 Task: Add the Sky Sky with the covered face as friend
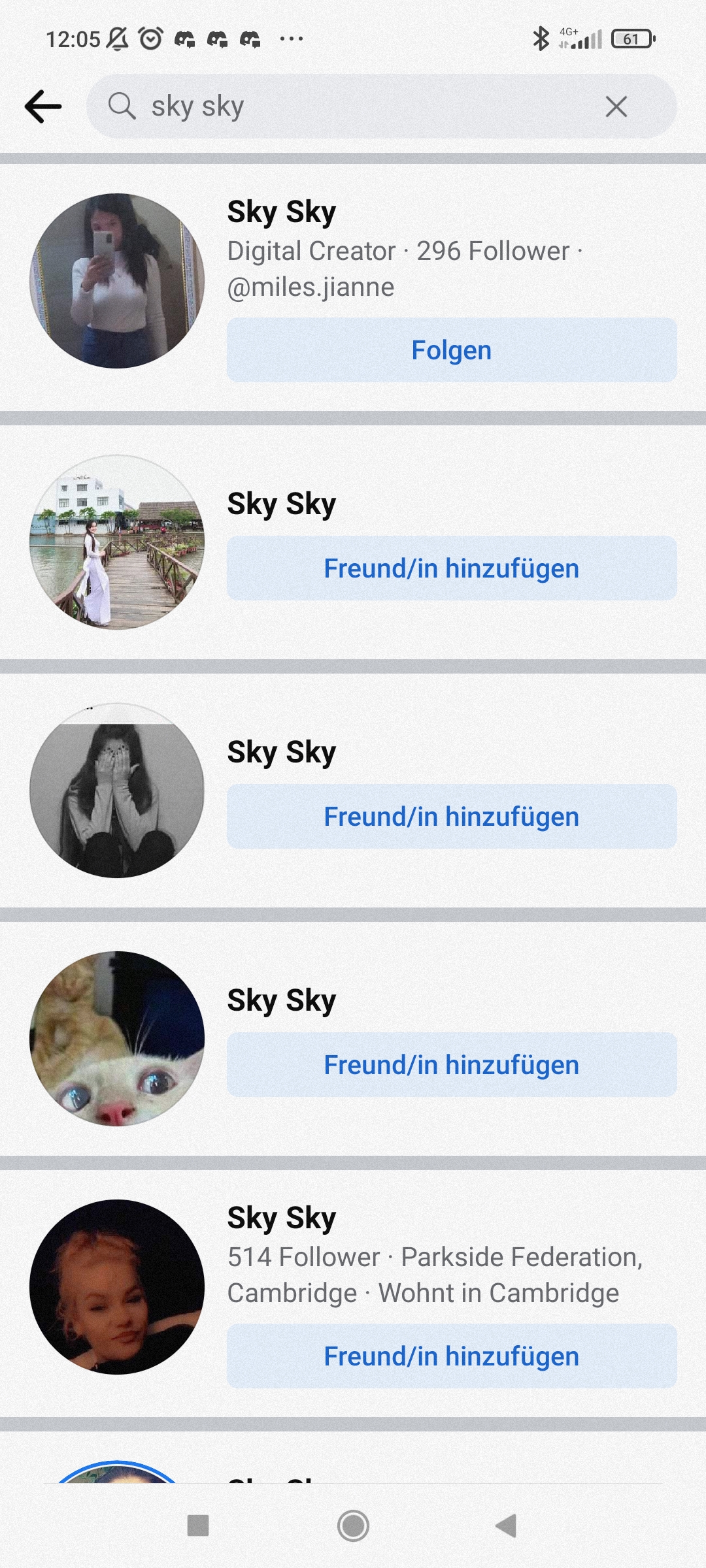[x=452, y=817]
